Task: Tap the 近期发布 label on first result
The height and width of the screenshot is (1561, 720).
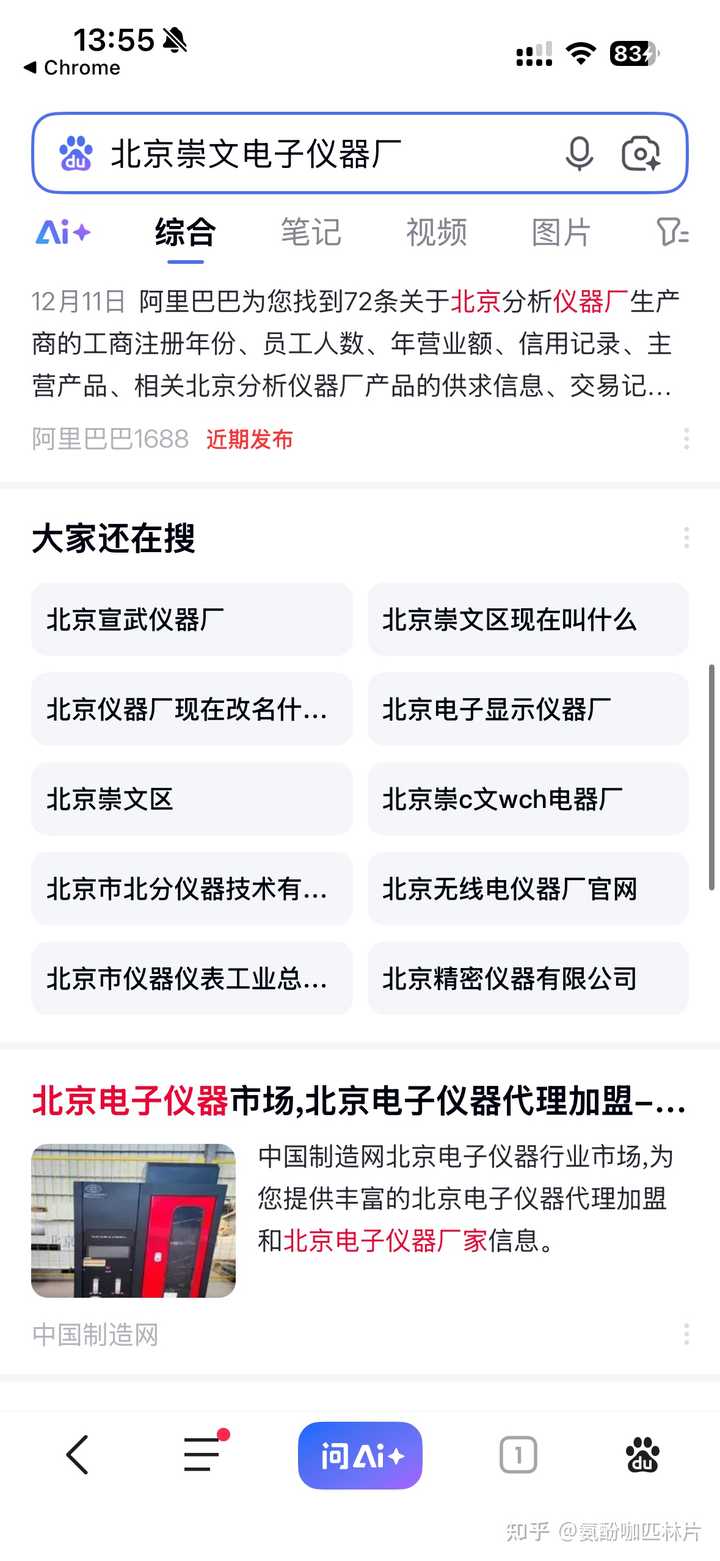Action: click(247, 439)
